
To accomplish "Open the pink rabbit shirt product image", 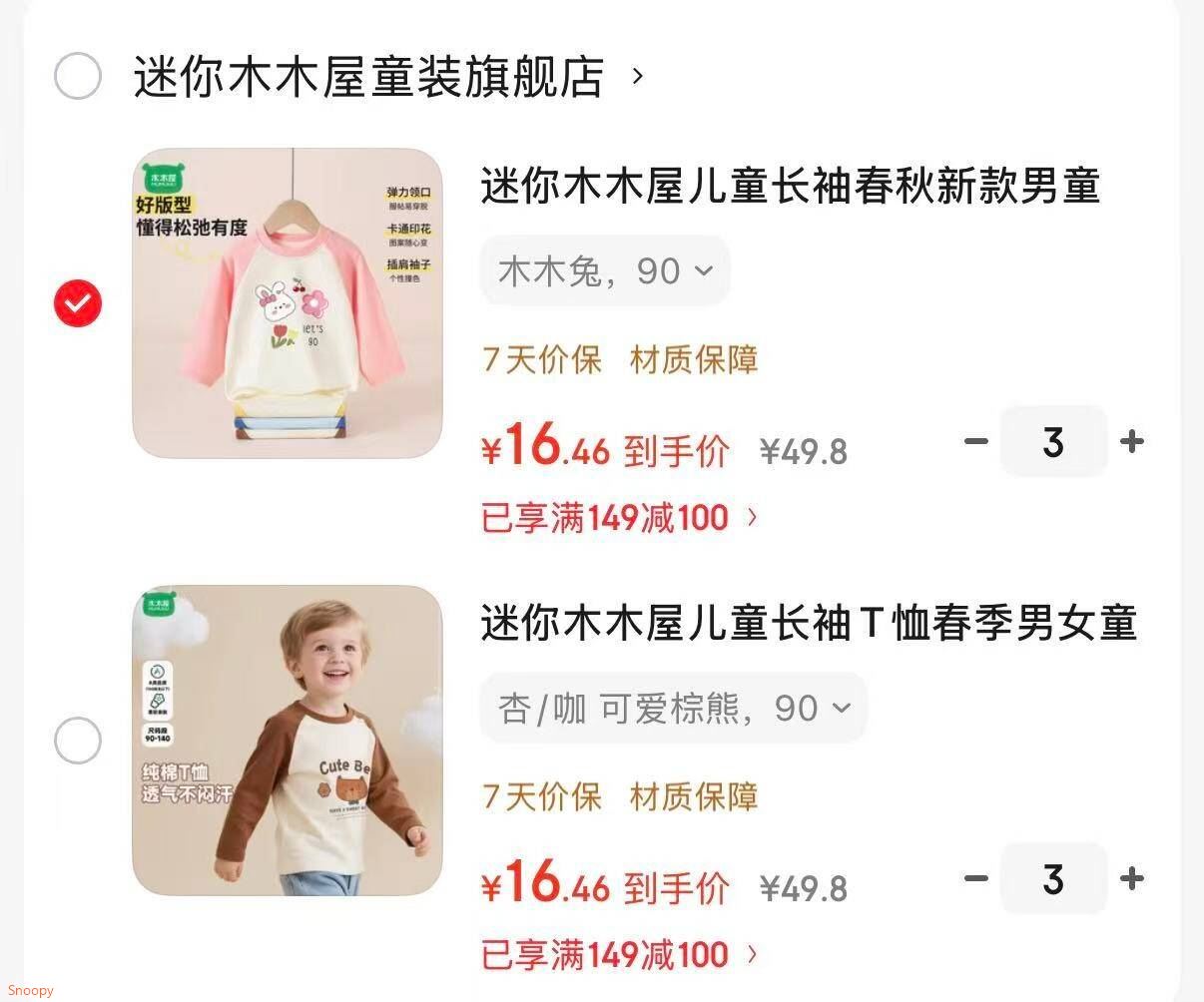I will [x=288, y=303].
